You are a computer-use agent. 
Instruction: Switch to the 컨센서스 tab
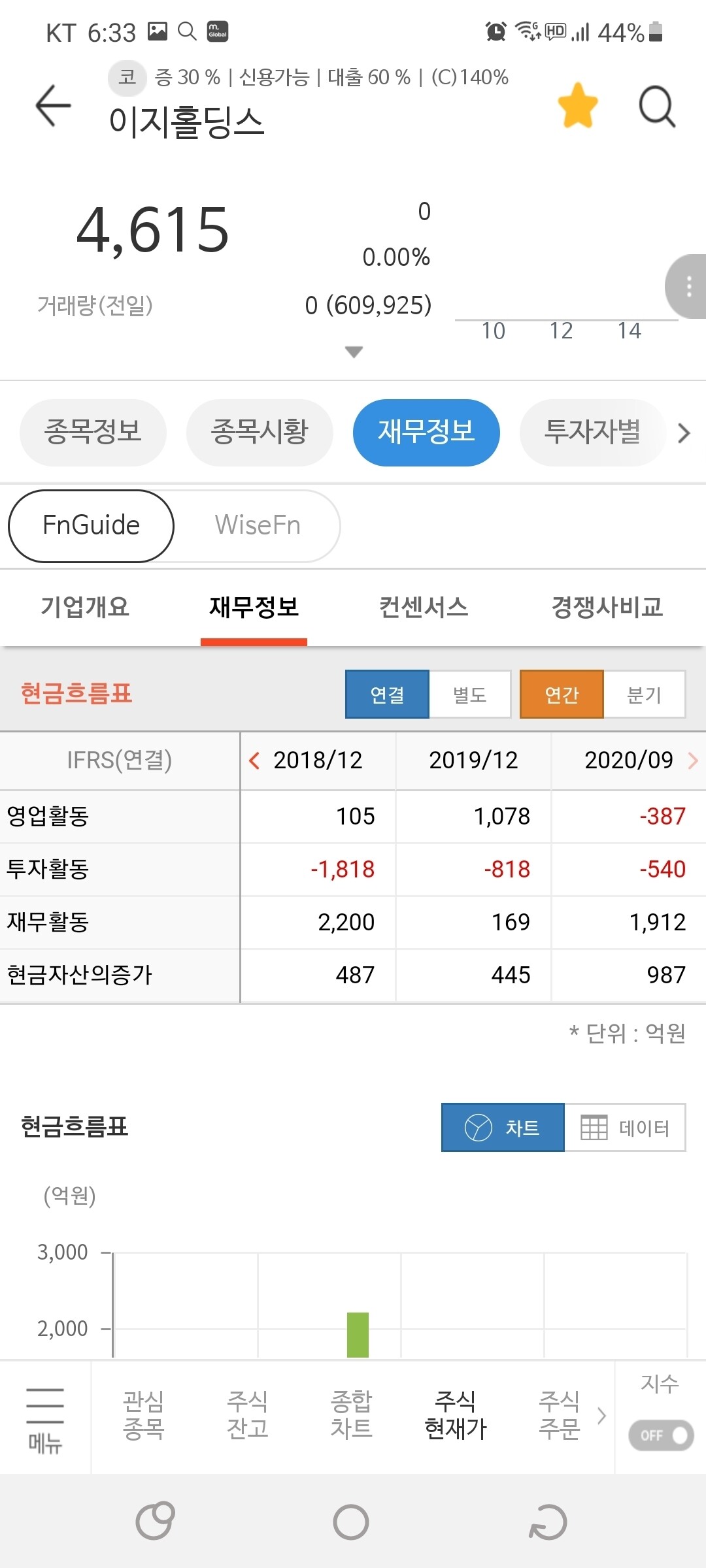(424, 608)
